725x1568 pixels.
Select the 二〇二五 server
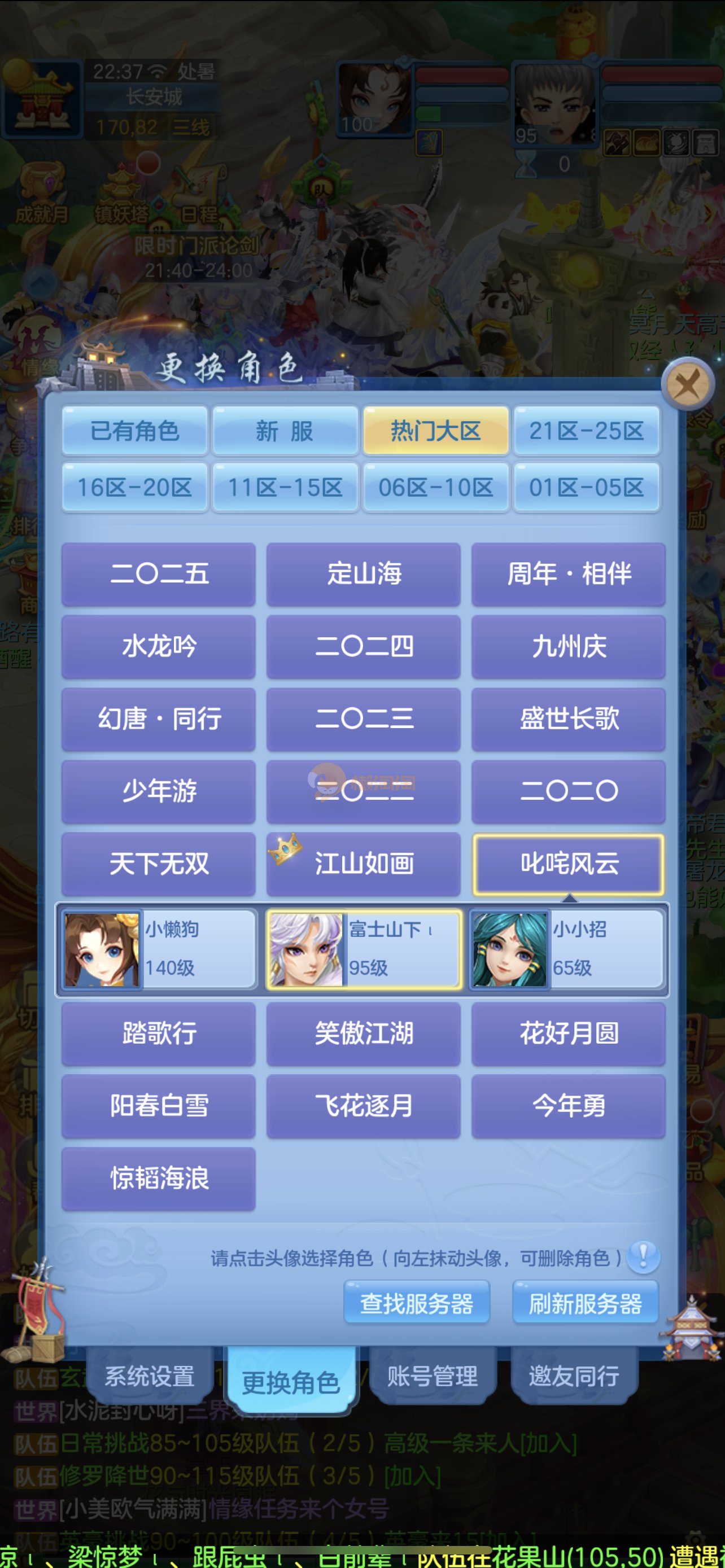159,573
